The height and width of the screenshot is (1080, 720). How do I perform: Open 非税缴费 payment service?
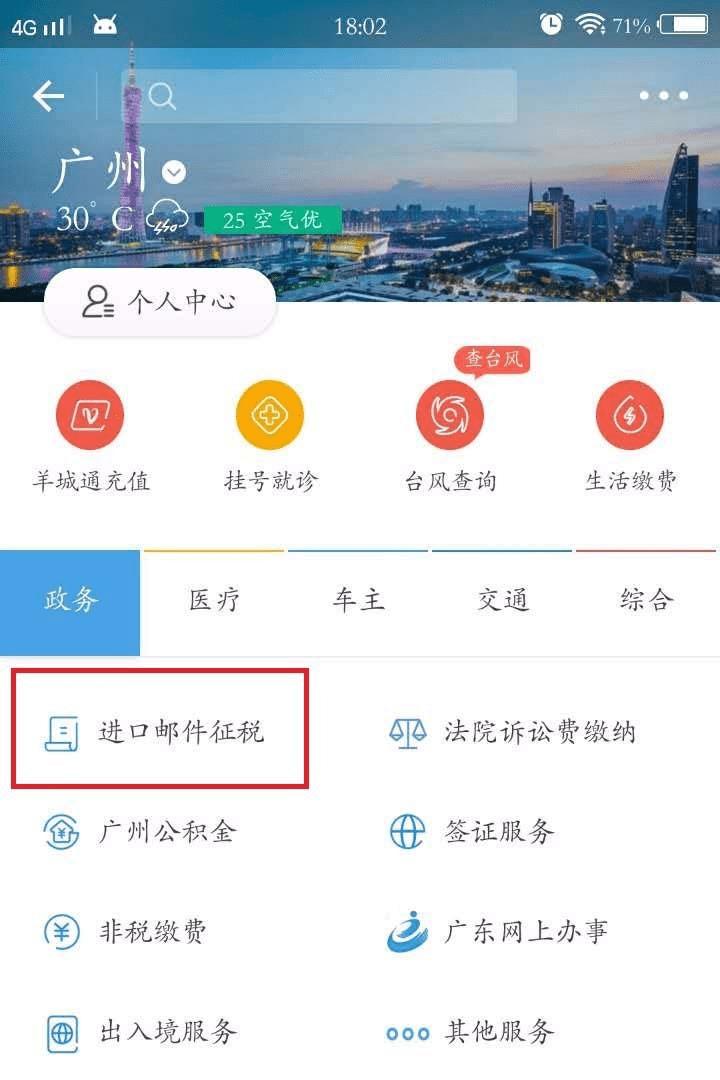point(126,932)
